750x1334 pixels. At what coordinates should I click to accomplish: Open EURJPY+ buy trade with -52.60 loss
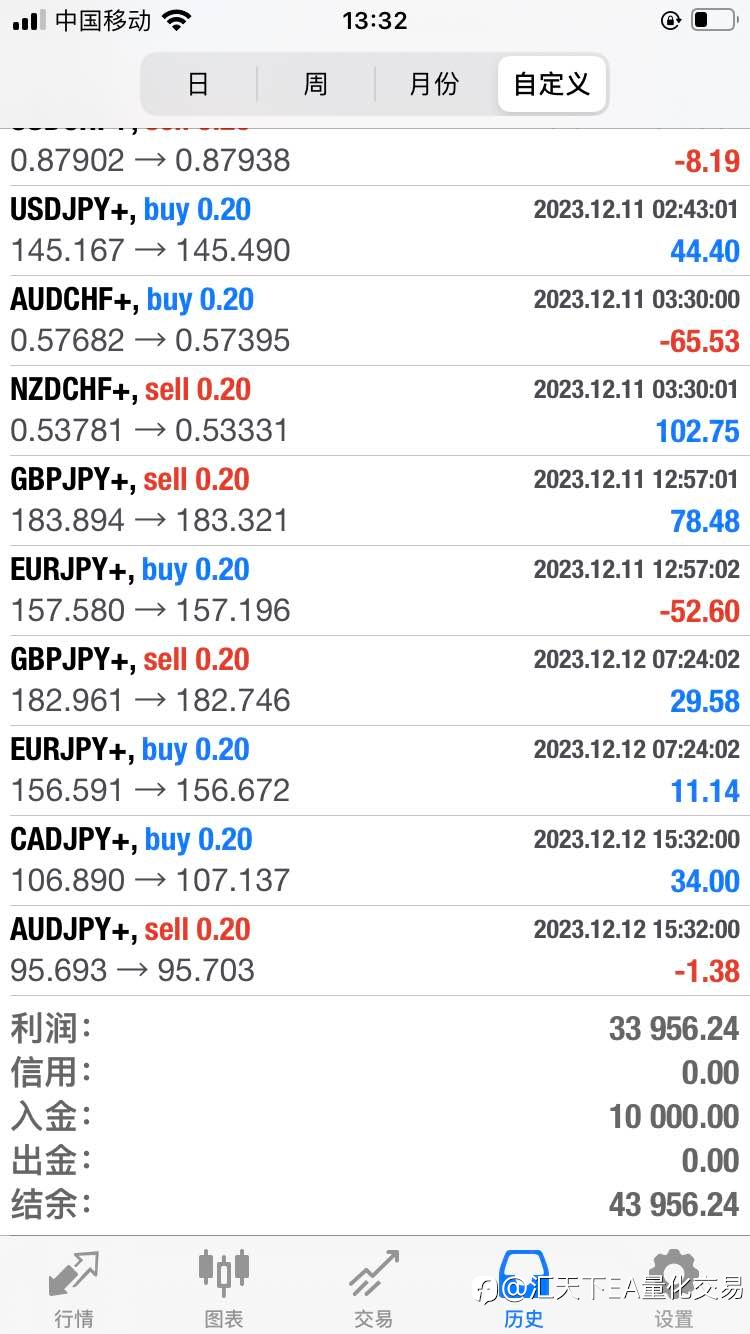tap(375, 591)
